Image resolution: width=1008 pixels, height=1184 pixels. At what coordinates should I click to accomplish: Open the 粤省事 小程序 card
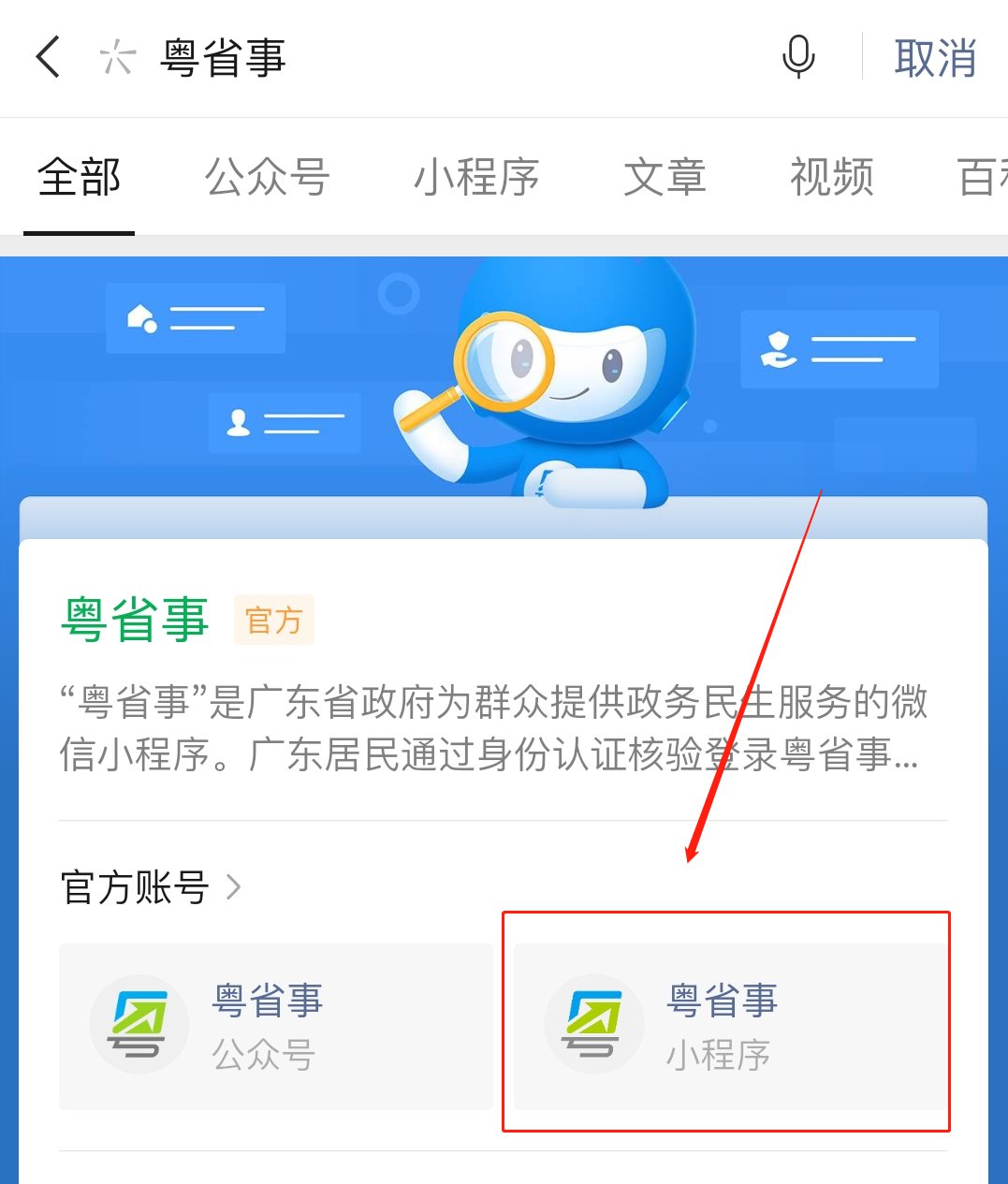click(729, 1026)
